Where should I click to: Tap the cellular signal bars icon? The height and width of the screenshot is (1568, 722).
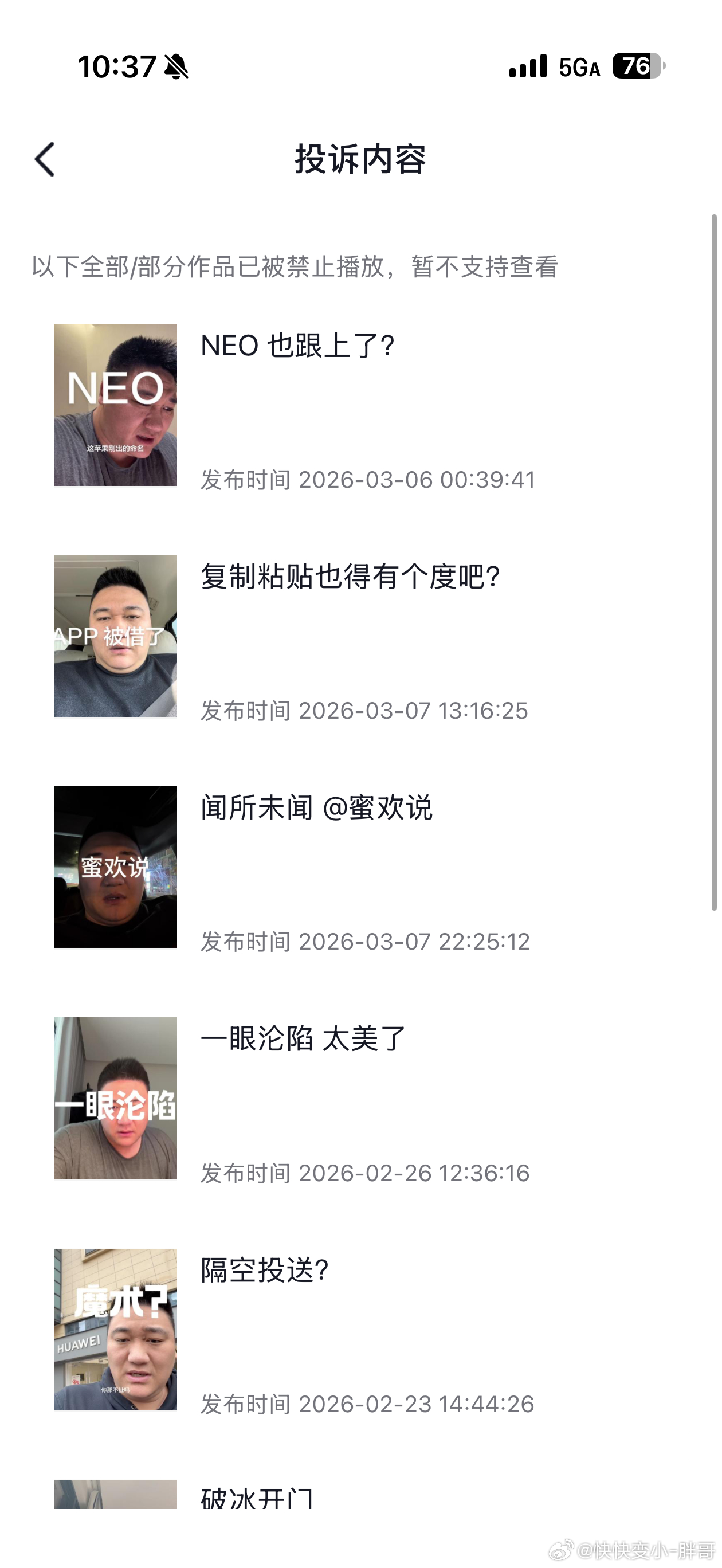click(x=527, y=68)
